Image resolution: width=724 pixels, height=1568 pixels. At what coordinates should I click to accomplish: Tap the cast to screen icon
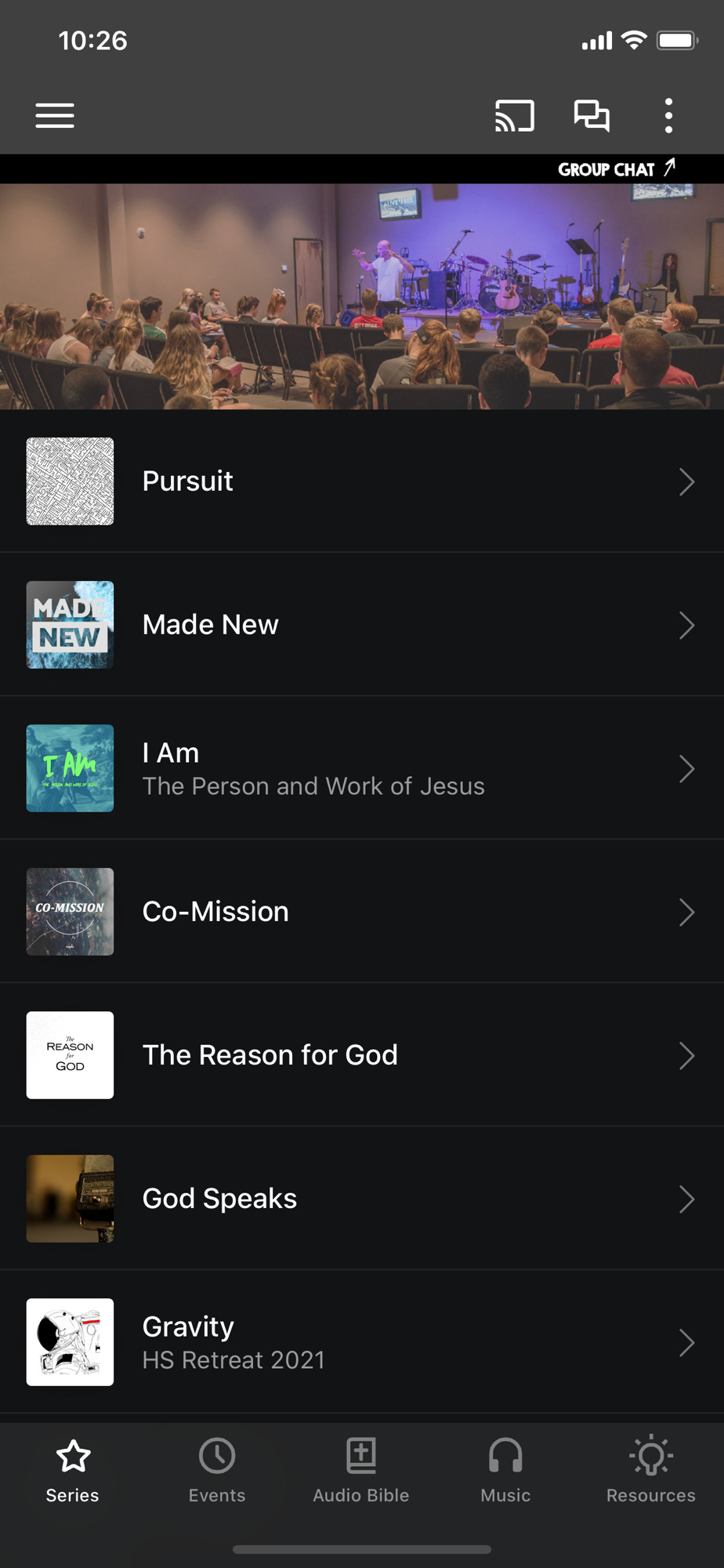[514, 116]
